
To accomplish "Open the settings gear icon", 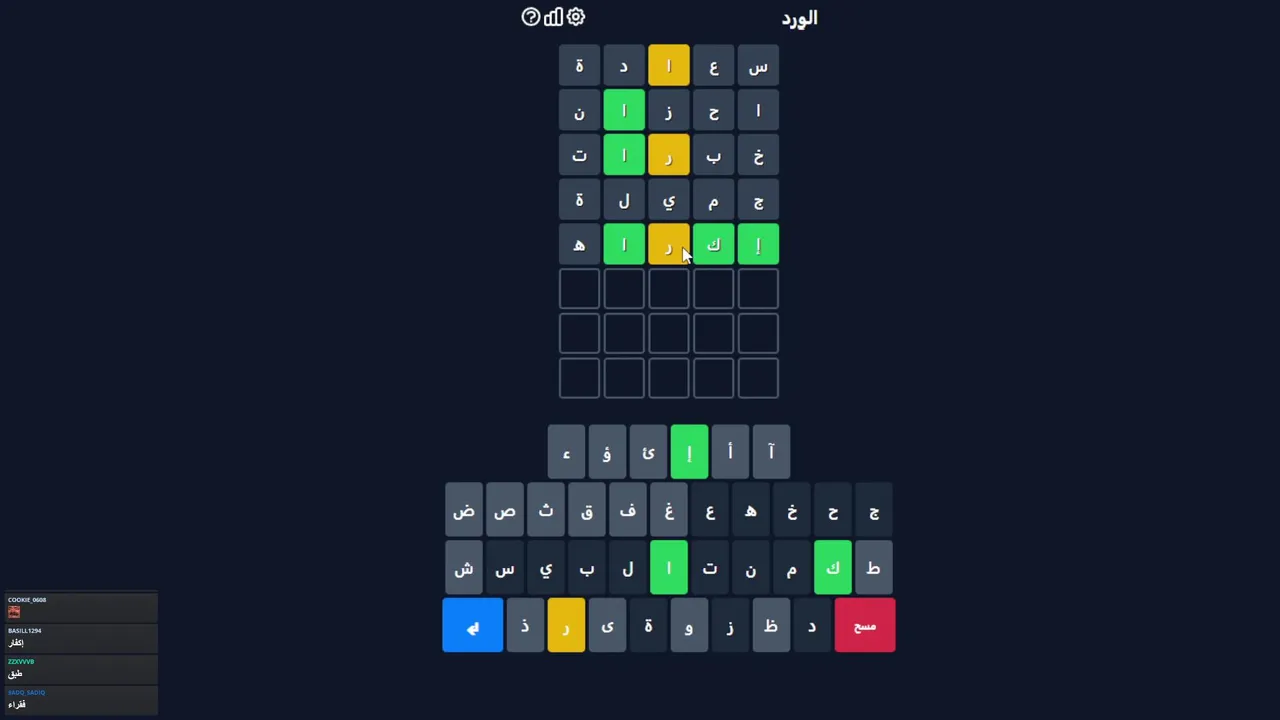I will pyautogui.click(x=576, y=17).
